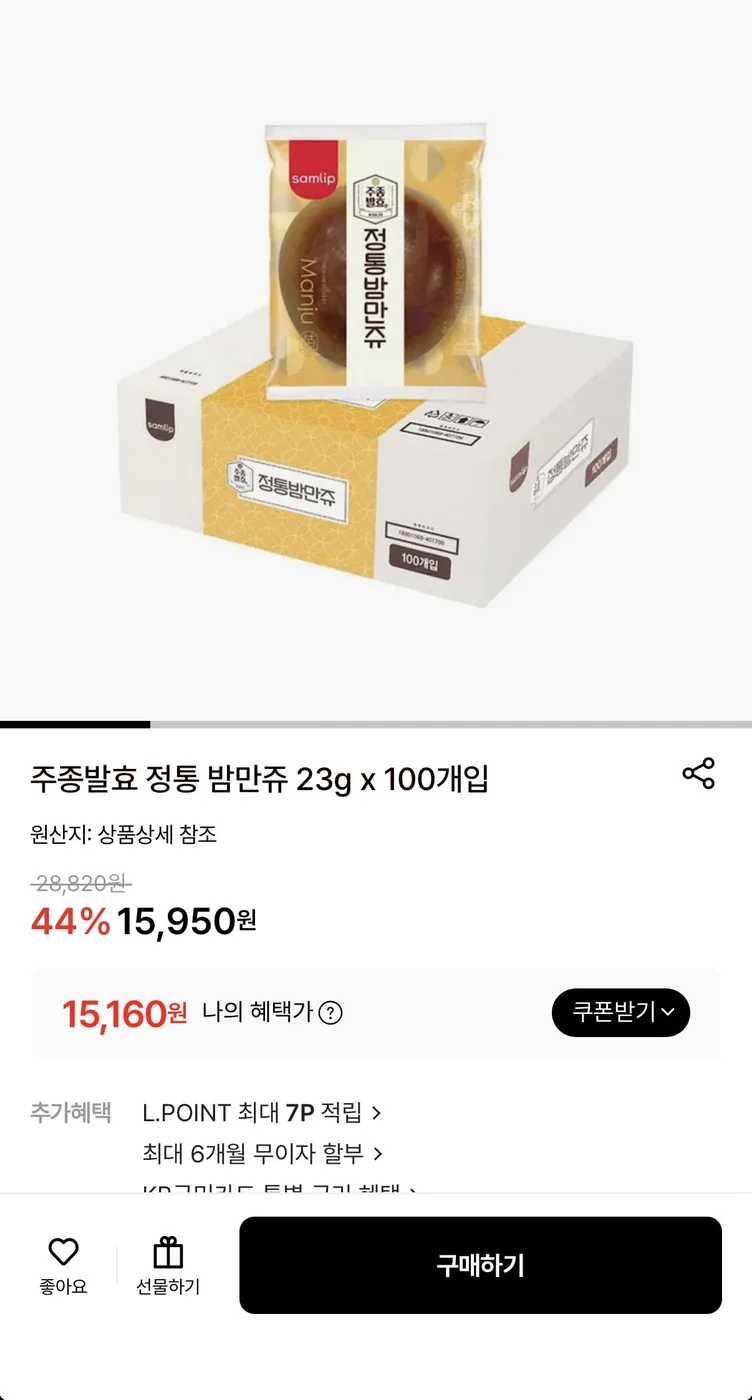752x1400 pixels.
Task: Open the 쿠폰받기 coupon dropdown
Action: point(621,1012)
